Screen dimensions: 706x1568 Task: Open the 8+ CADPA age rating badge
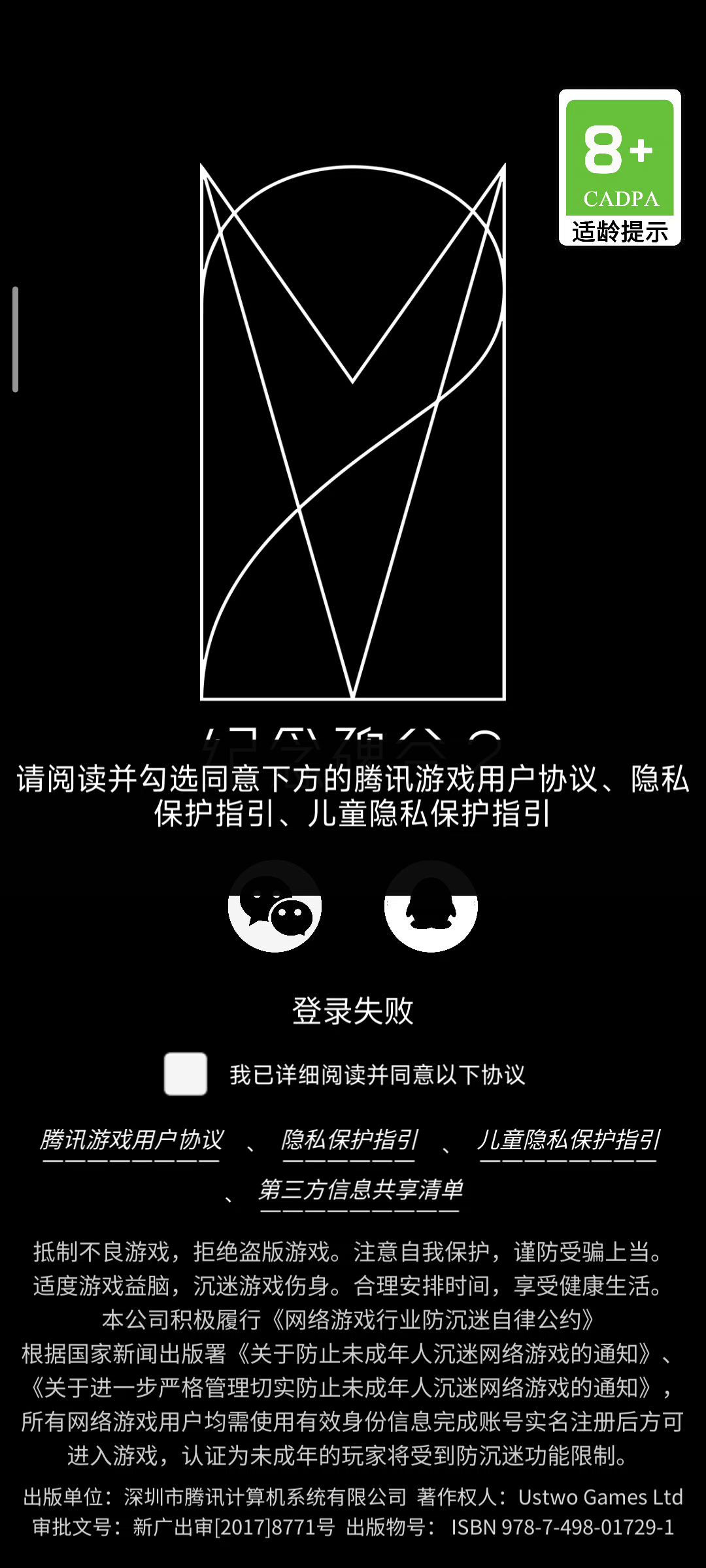tap(619, 168)
